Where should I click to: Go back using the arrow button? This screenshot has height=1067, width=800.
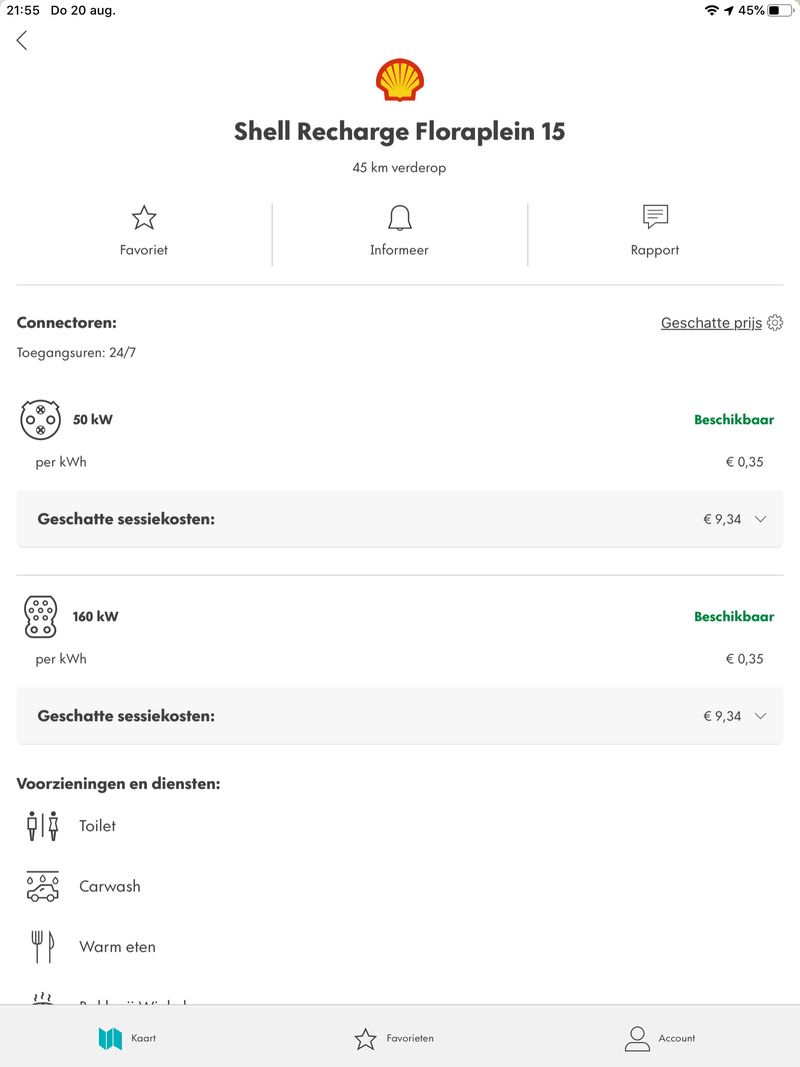tap(21, 40)
